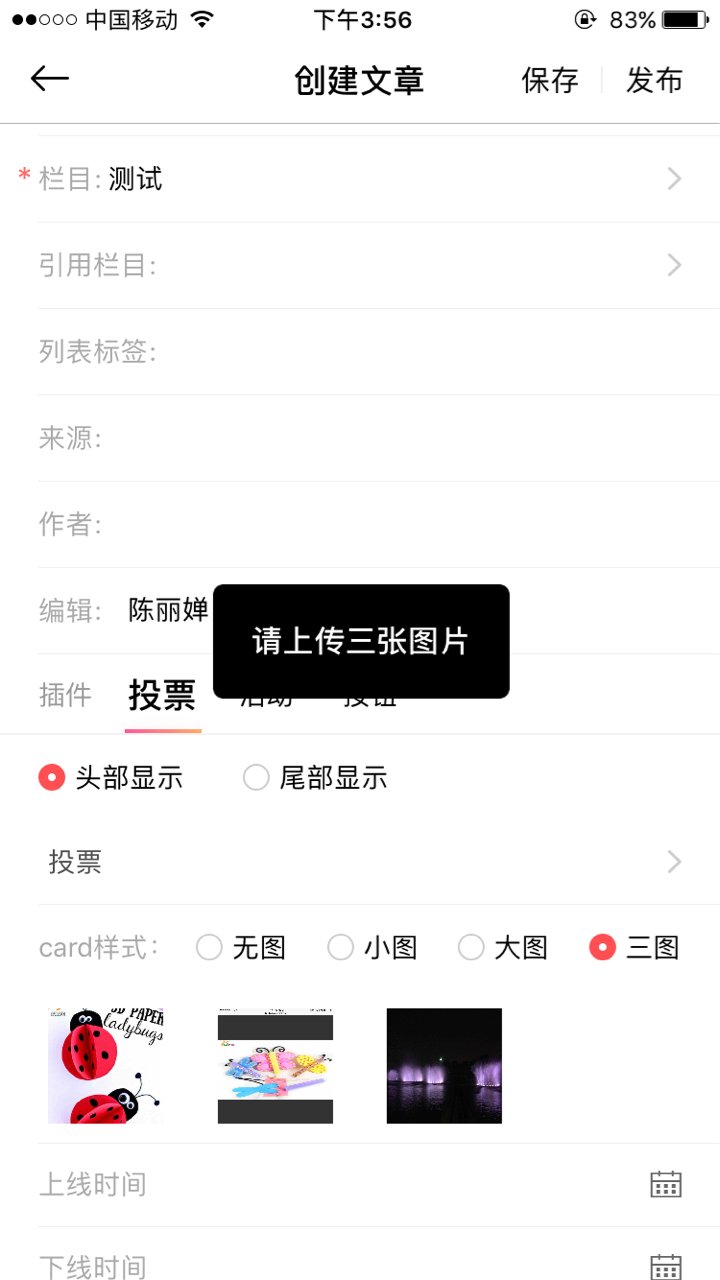
Task: Switch to the 投票 plugin tab
Action: [162, 695]
